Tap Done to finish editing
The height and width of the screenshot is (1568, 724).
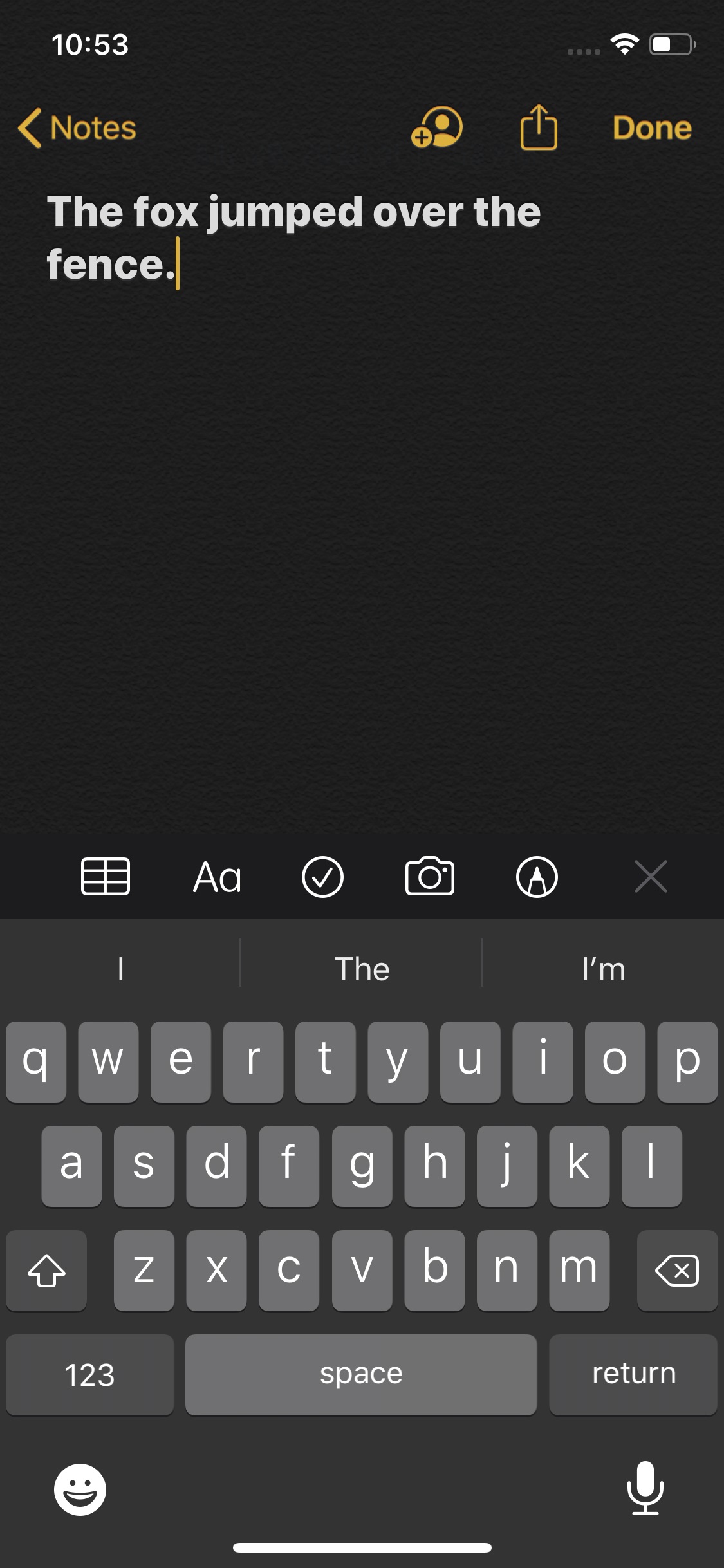tap(652, 127)
